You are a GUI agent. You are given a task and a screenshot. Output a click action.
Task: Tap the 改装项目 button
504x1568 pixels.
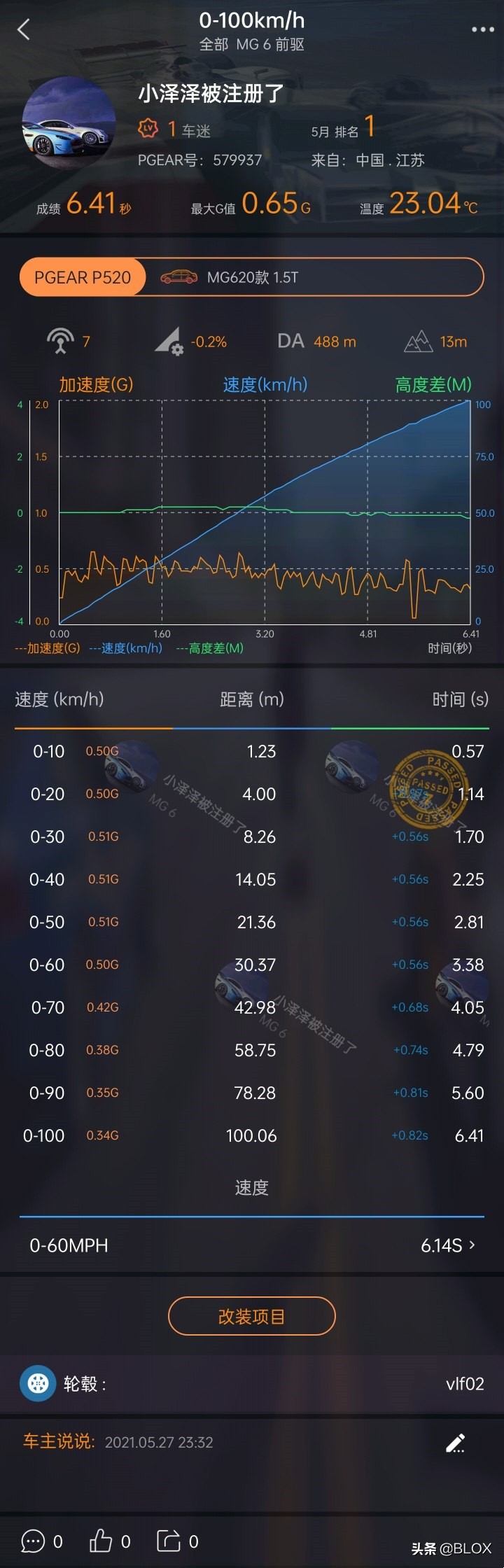[x=252, y=1316]
